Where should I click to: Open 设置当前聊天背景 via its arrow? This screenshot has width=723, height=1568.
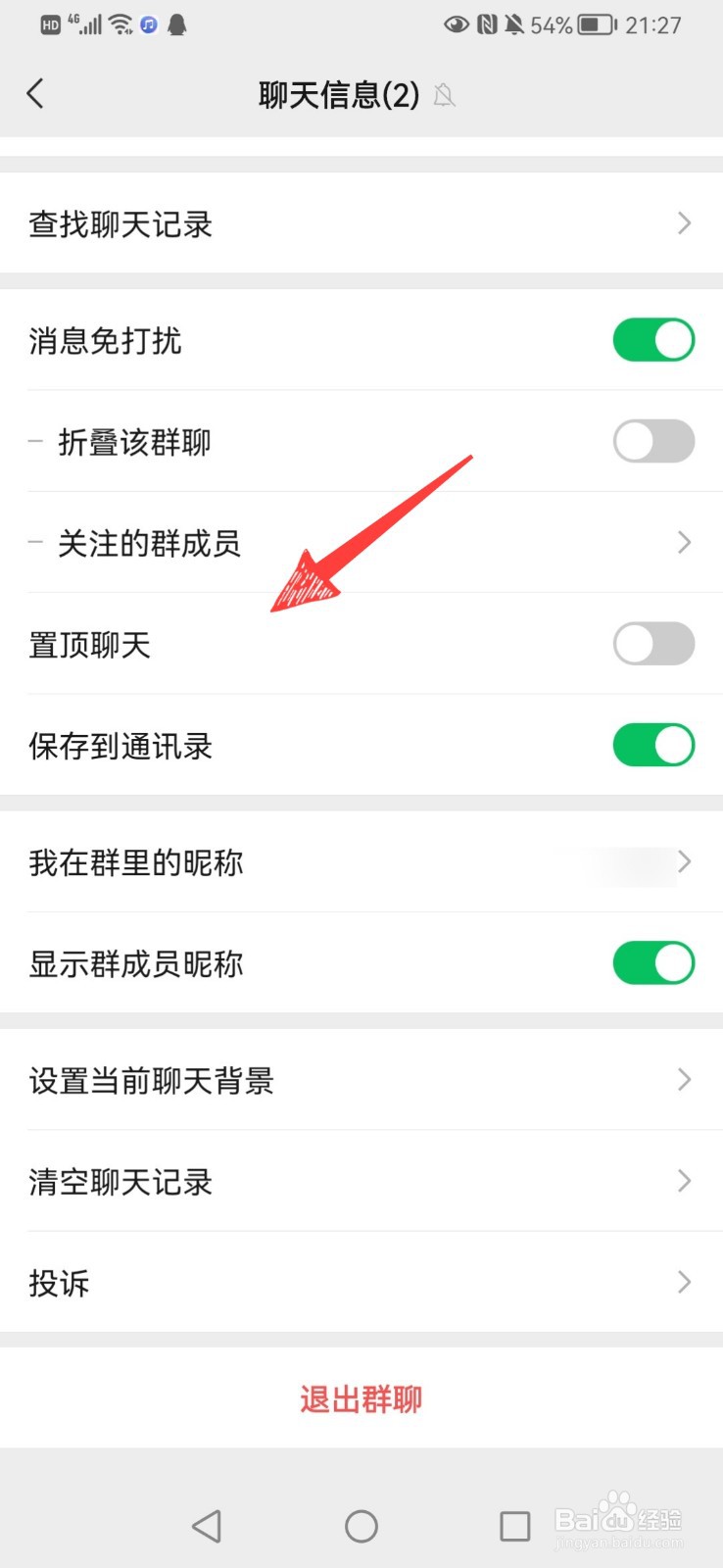coord(683,1080)
